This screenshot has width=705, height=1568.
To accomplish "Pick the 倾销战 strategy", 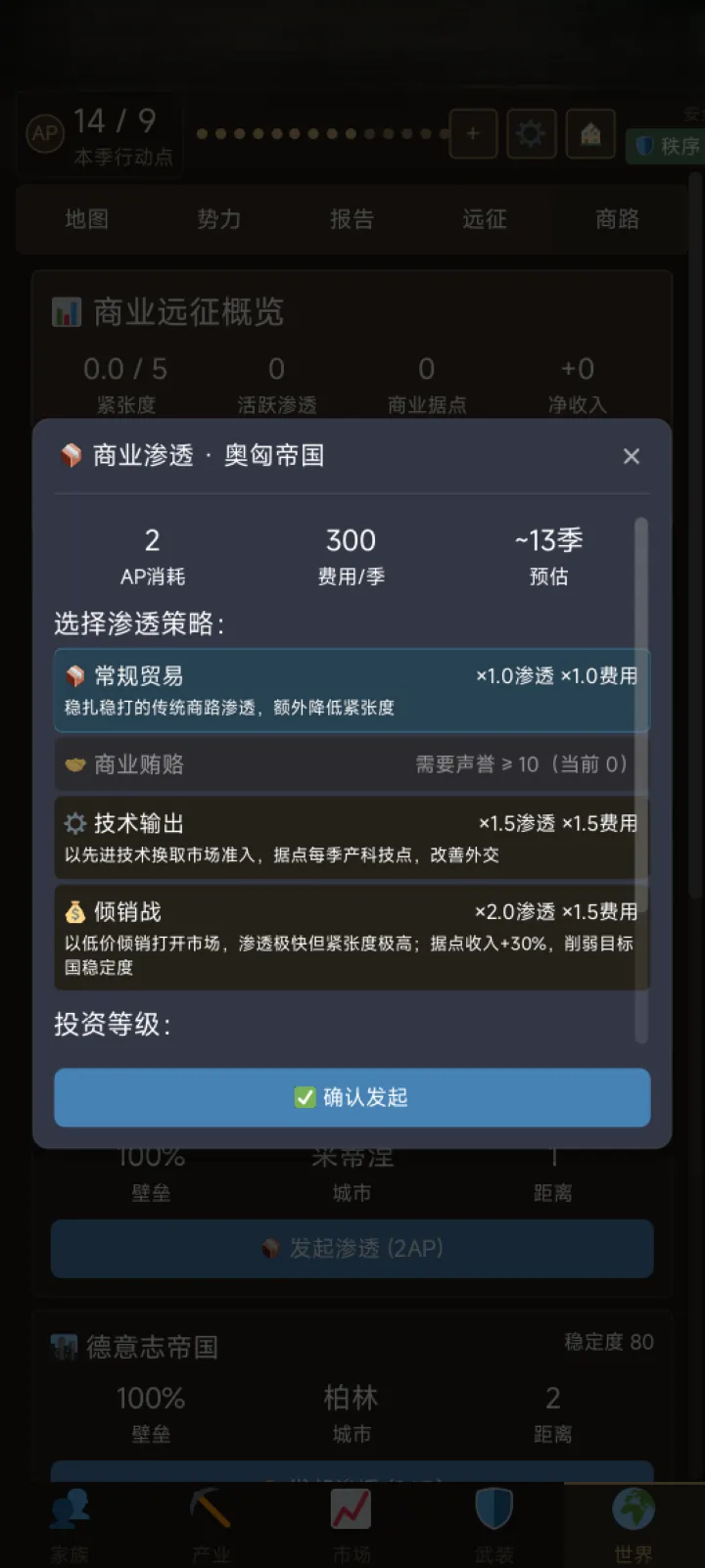I will click(352, 938).
